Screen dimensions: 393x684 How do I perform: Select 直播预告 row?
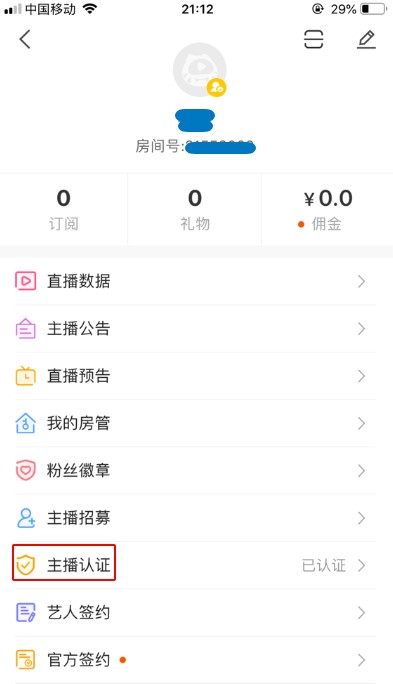(196, 376)
